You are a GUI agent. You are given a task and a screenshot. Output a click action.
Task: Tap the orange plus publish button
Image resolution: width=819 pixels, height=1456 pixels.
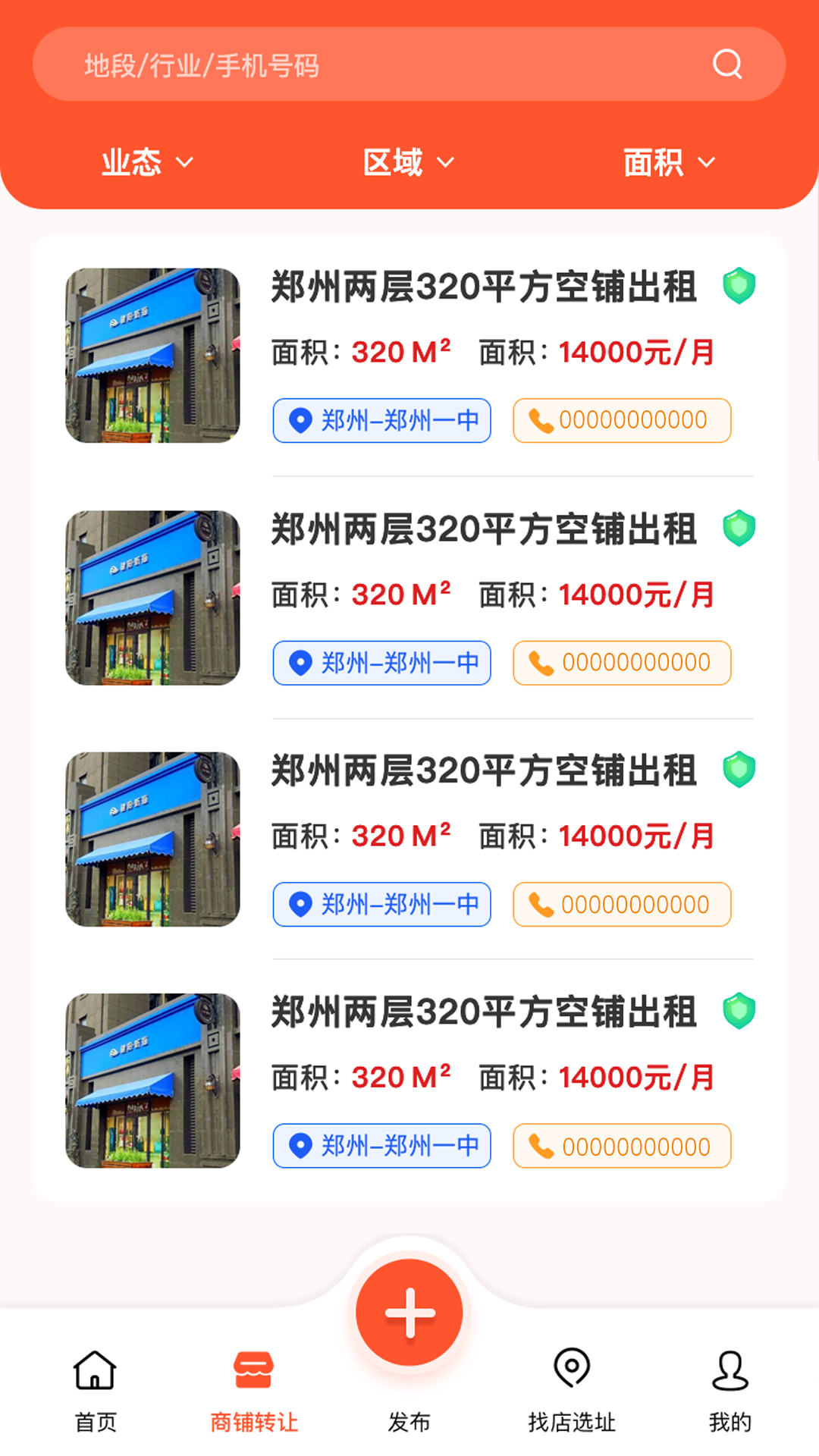point(409,1313)
